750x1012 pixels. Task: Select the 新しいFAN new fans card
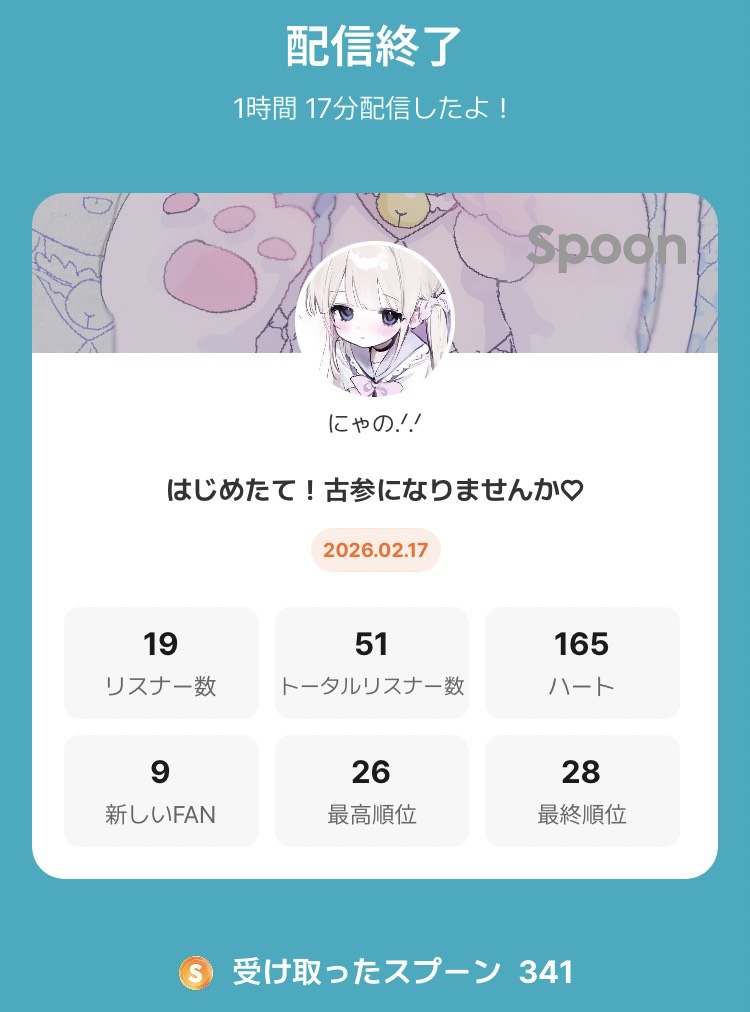(x=162, y=790)
